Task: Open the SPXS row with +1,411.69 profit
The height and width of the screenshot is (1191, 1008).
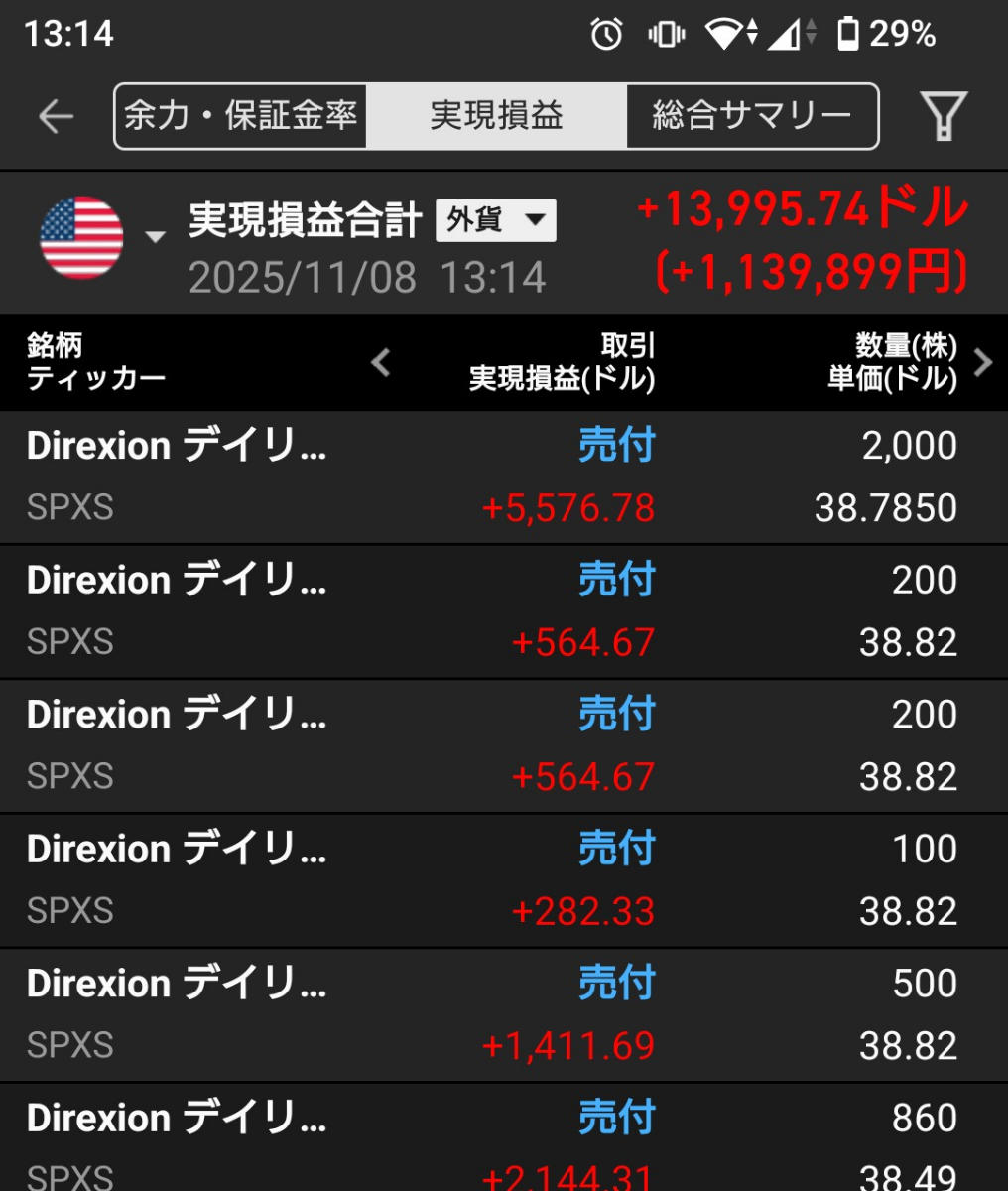Action: [x=496, y=1014]
